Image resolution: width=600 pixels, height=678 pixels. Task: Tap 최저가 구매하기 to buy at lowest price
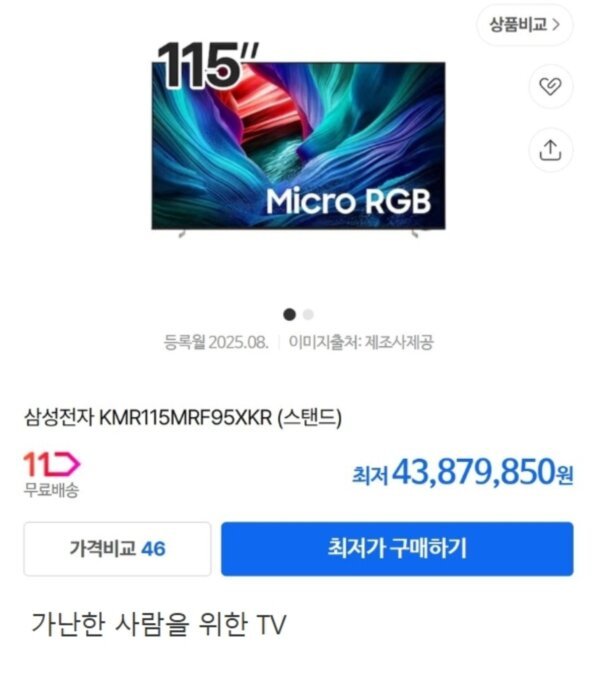[x=397, y=548]
